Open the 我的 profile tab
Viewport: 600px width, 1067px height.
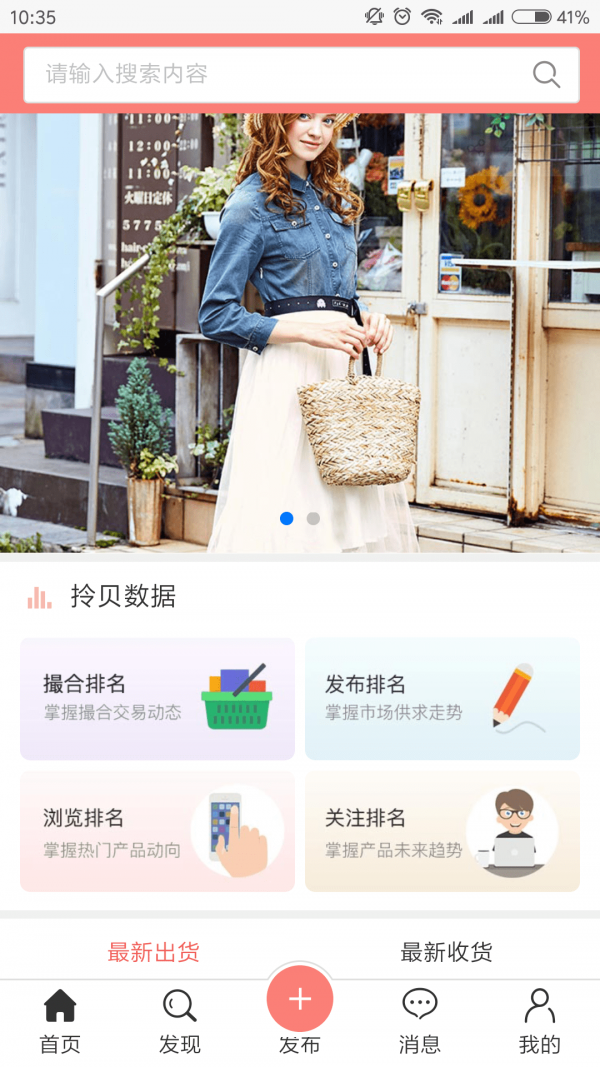[x=540, y=1022]
